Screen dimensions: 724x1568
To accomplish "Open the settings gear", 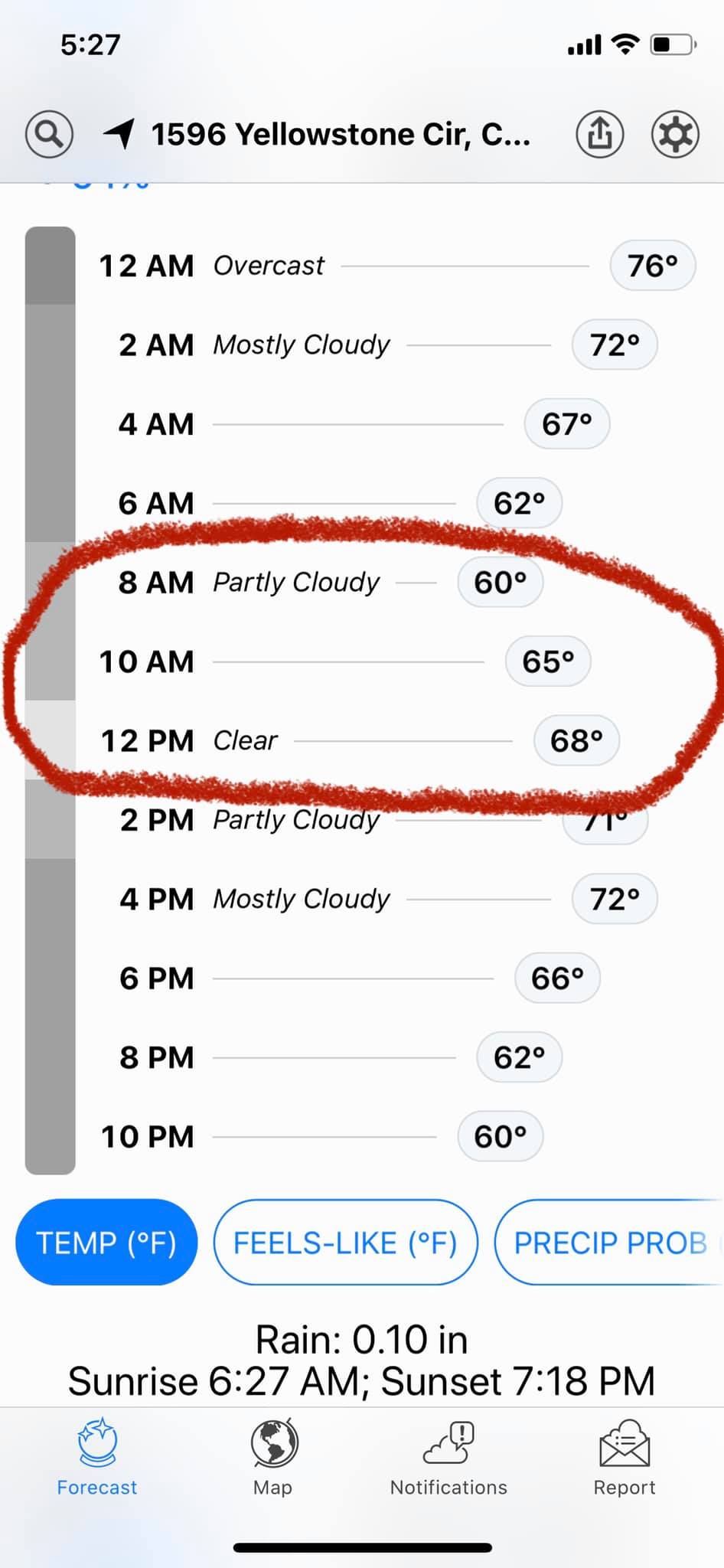I will pyautogui.click(x=674, y=135).
